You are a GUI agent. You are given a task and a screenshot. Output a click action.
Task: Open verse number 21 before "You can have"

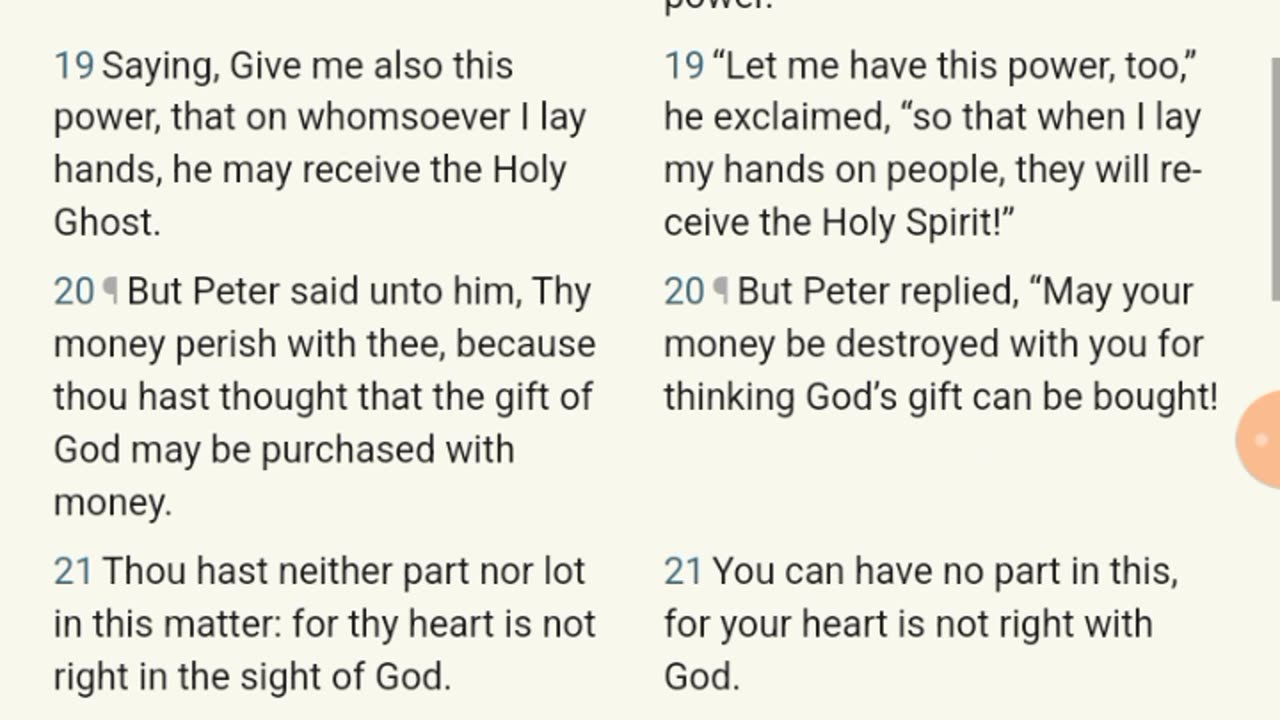pyautogui.click(x=682, y=572)
